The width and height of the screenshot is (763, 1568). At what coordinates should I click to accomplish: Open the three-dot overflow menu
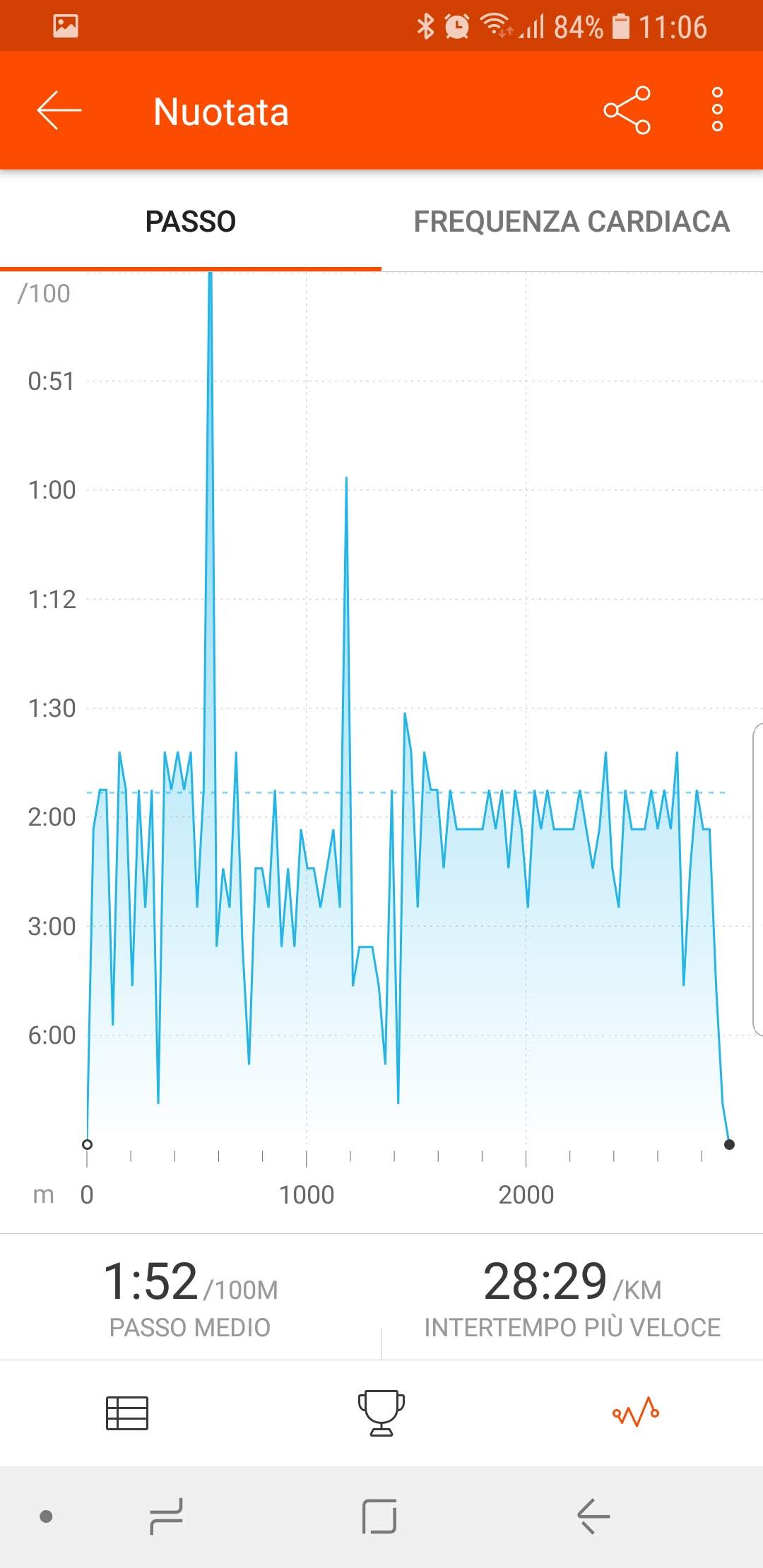(x=717, y=109)
